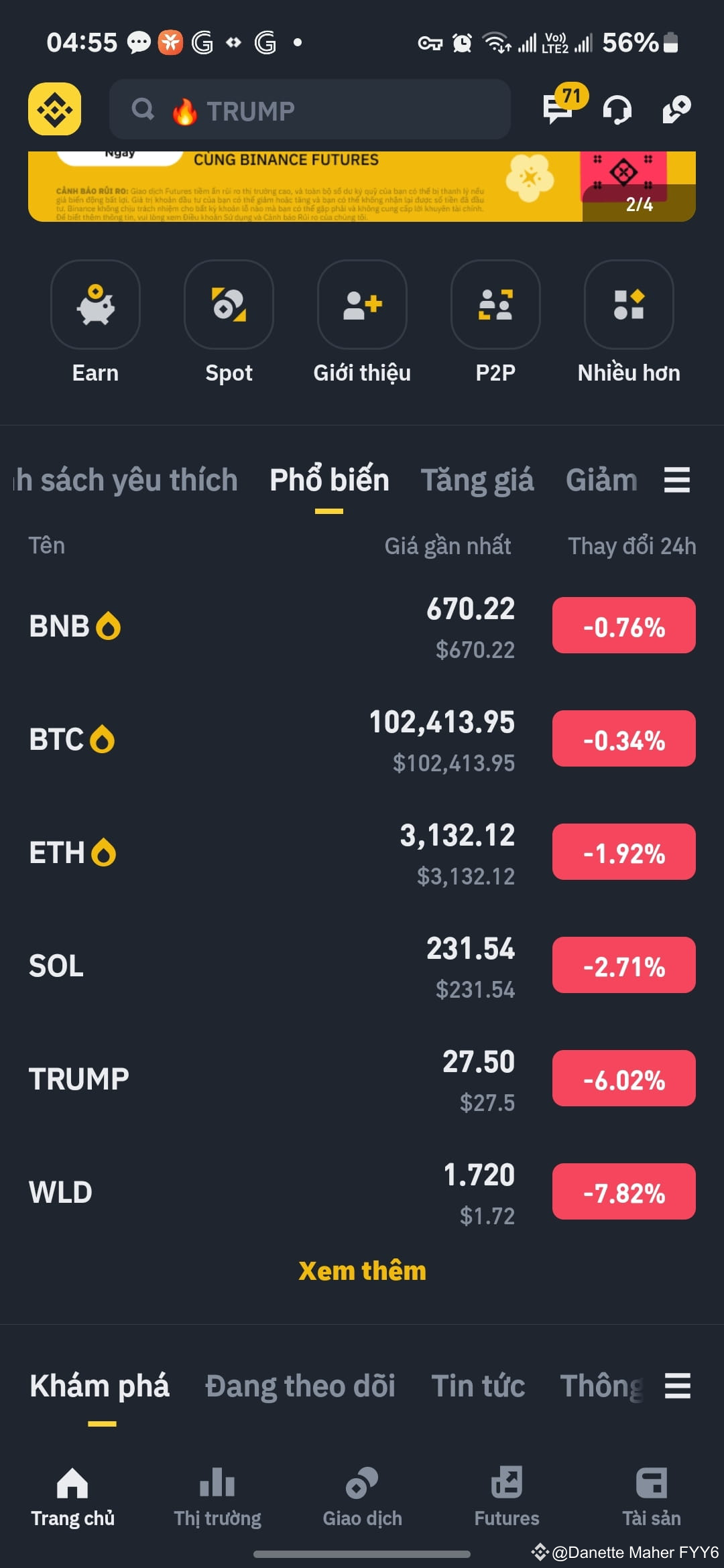Tap Nhiều hơn for more services
The image size is (724, 1568).
tap(628, 305)
